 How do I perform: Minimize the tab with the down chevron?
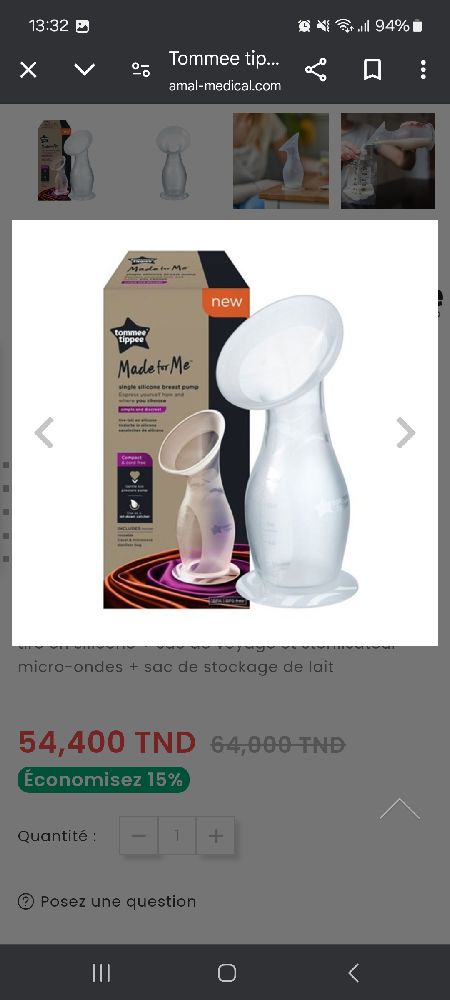tap(84, 69)
